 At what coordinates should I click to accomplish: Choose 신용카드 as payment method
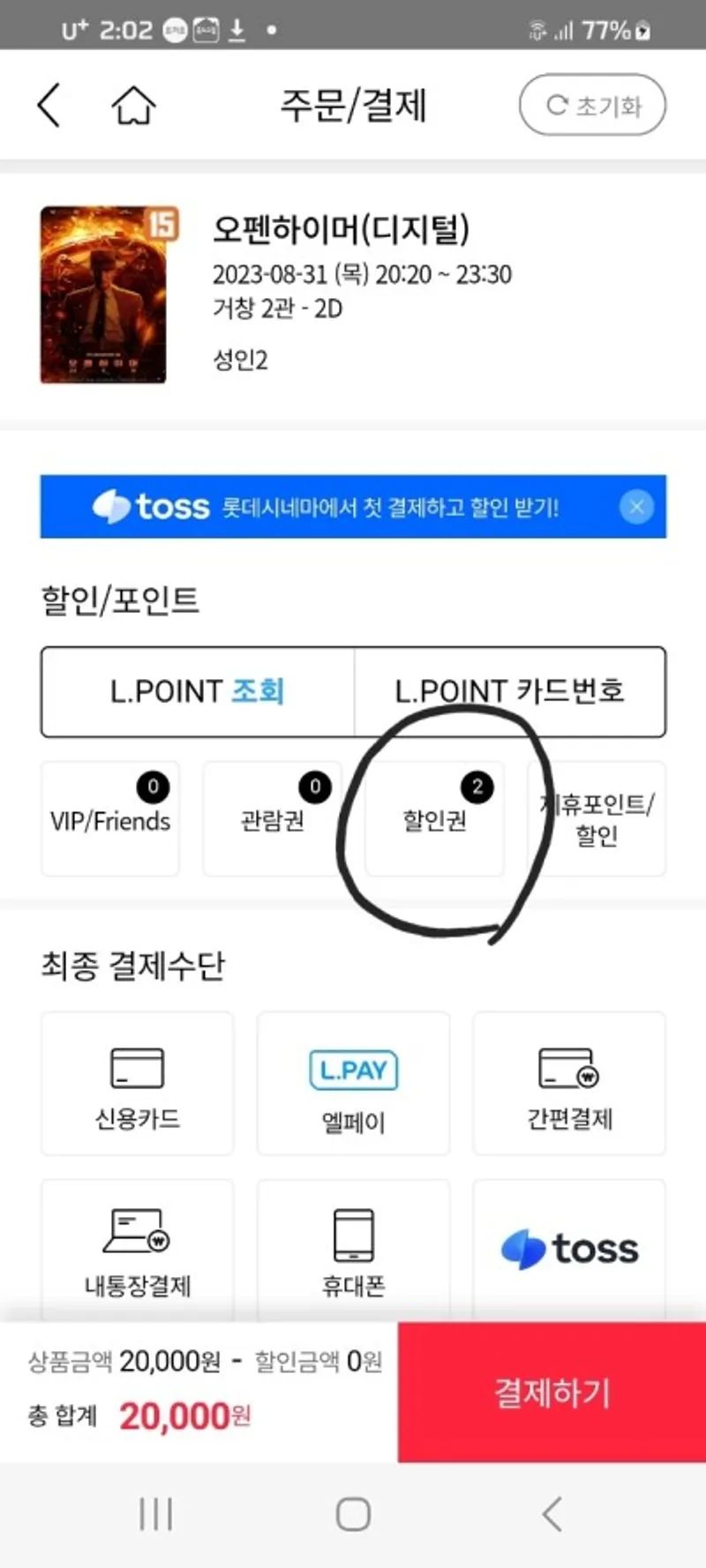(138, 1084)
